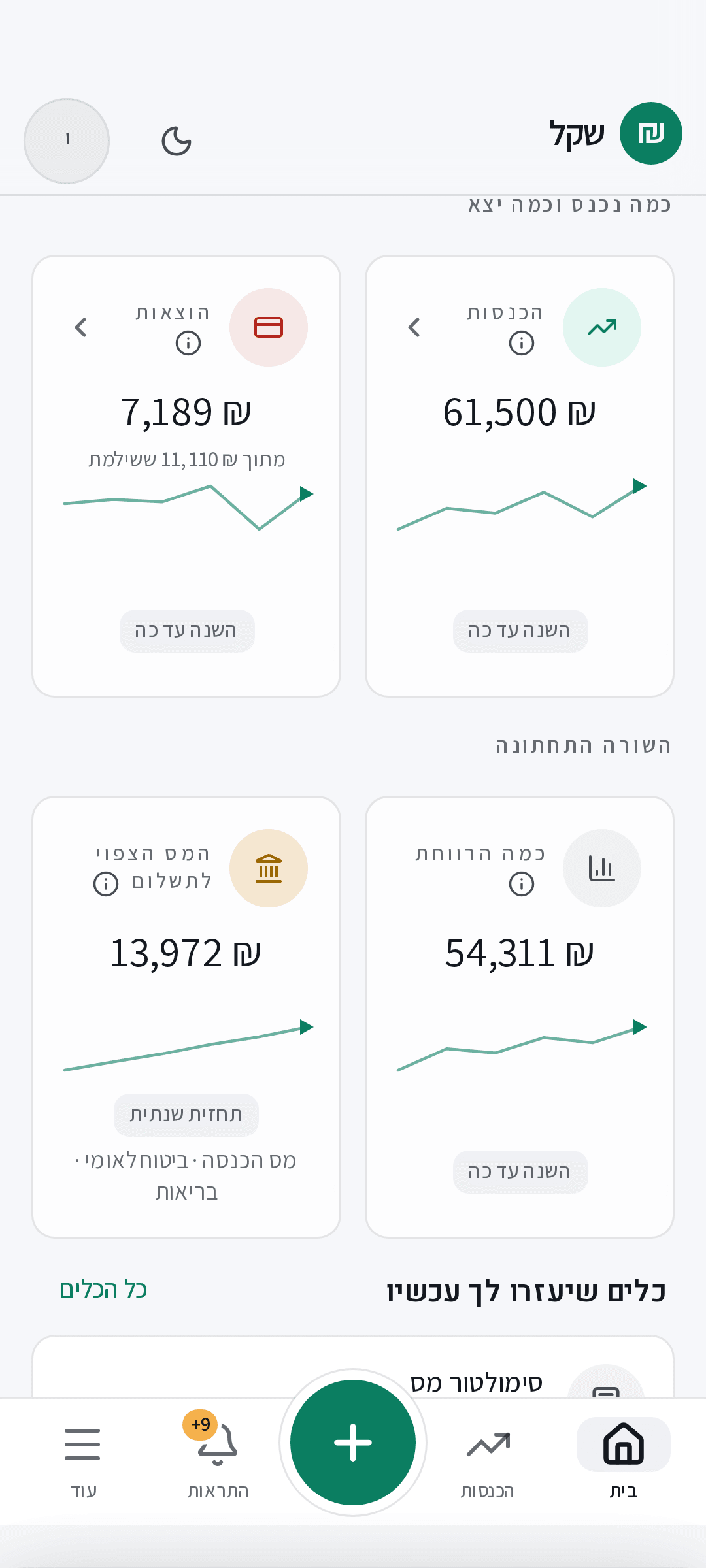Add a new entry with the plus button
This screenshot has height=1568, width=706.
point(353,1443)
